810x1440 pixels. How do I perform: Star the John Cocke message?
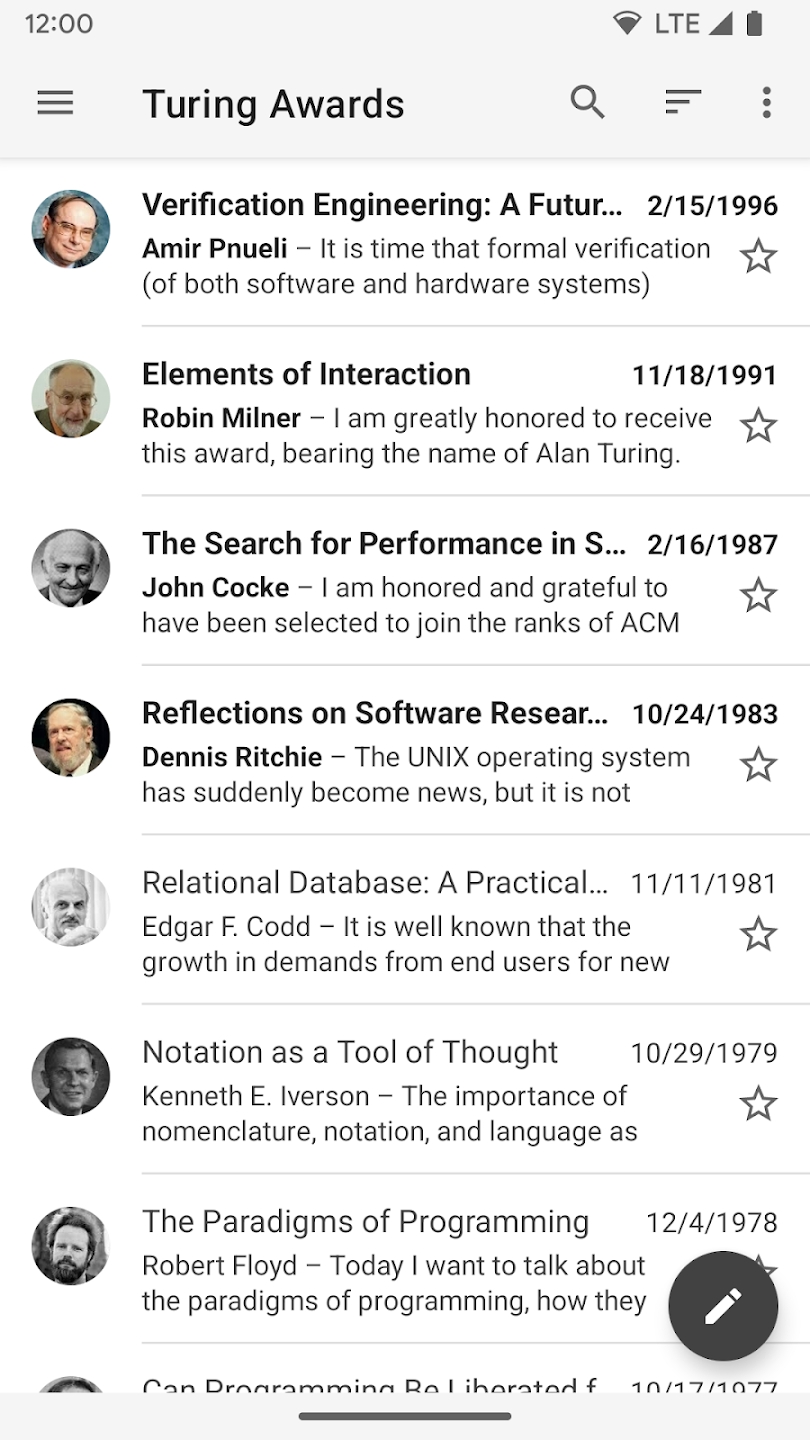(x=758, y=596)
